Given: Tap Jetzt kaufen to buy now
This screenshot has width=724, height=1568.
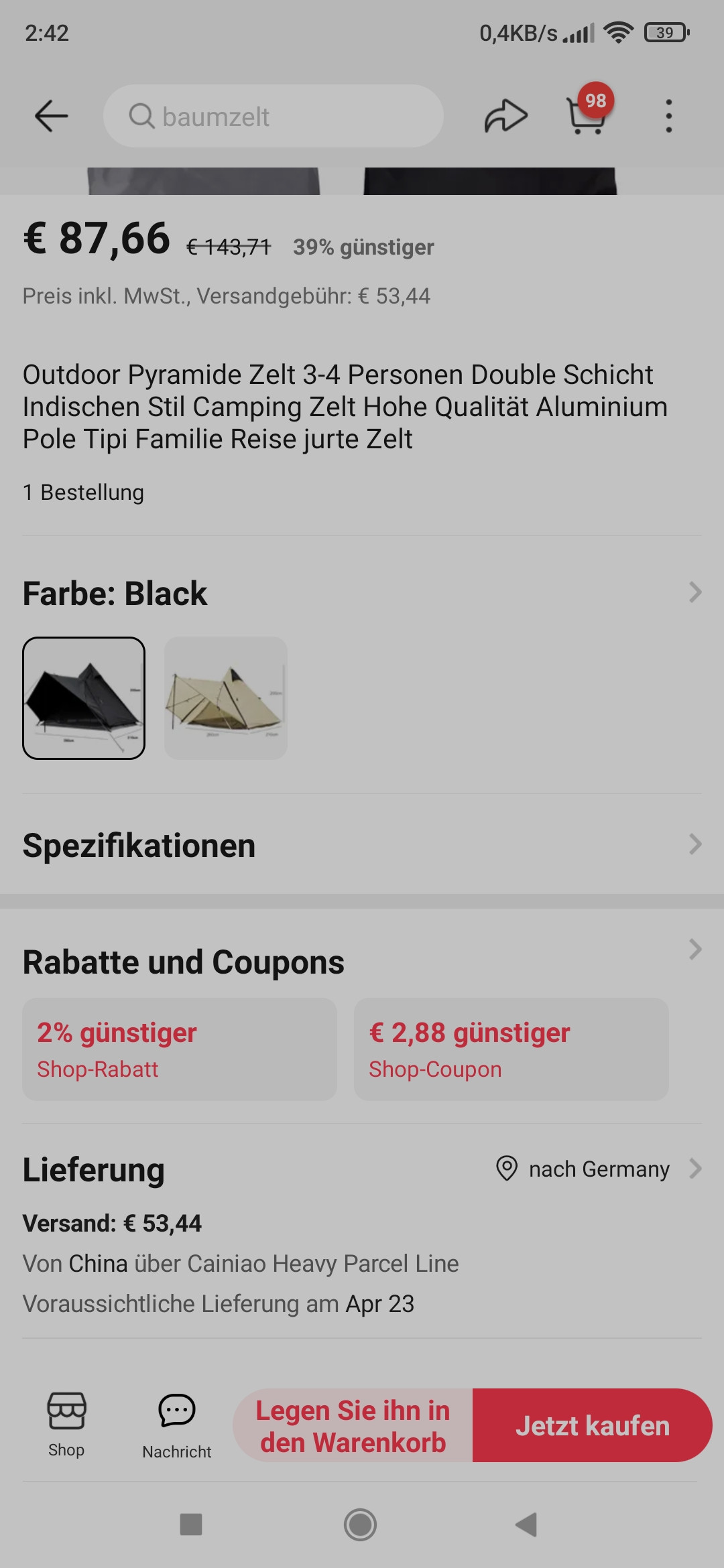Looking at the screenshot, I should [x=592, y=1425].
